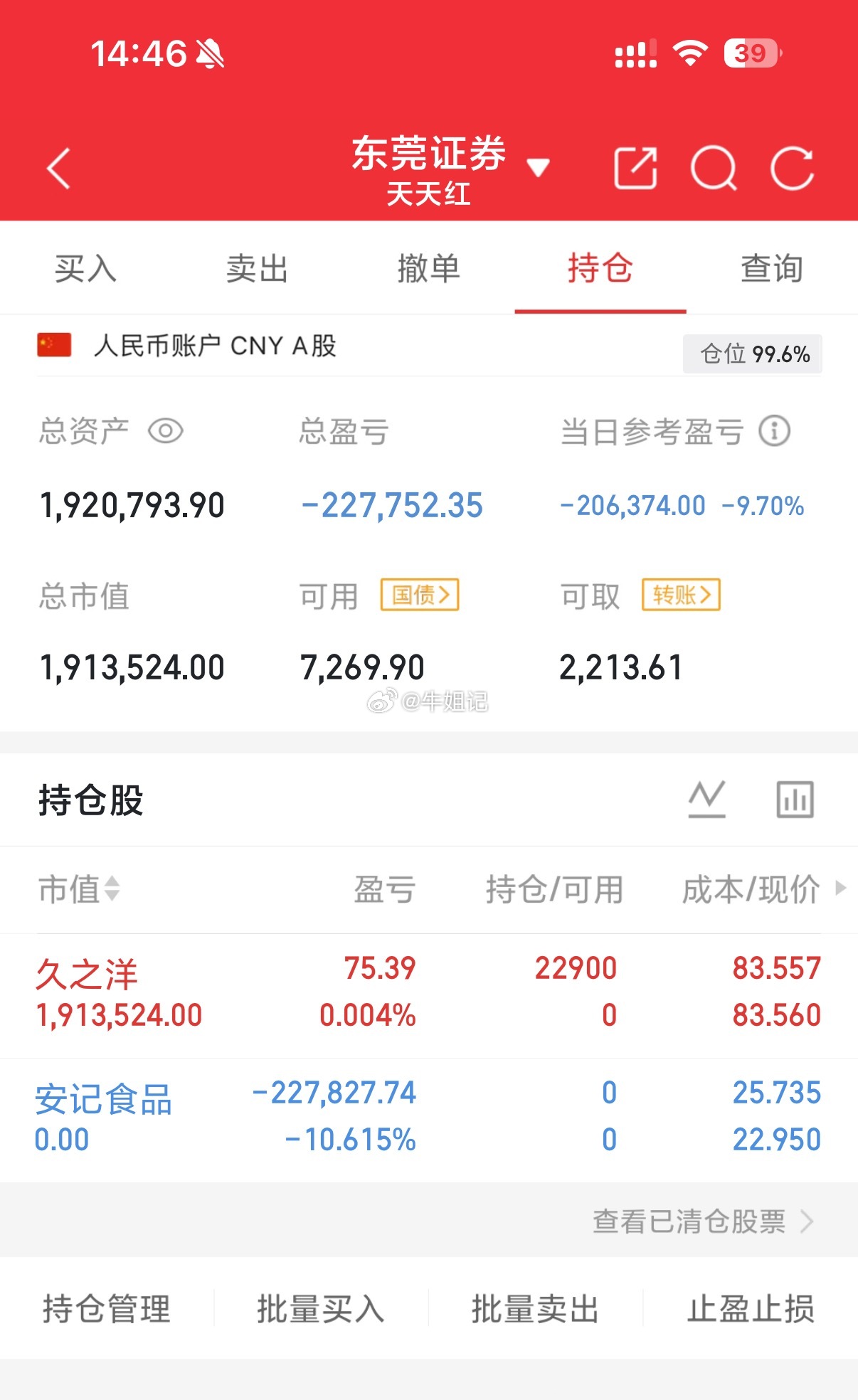Open the 国债 shortcut beside 可用
Image resolution: width=858 pixels, height=1400 pixels.
[x=419, y=595]
